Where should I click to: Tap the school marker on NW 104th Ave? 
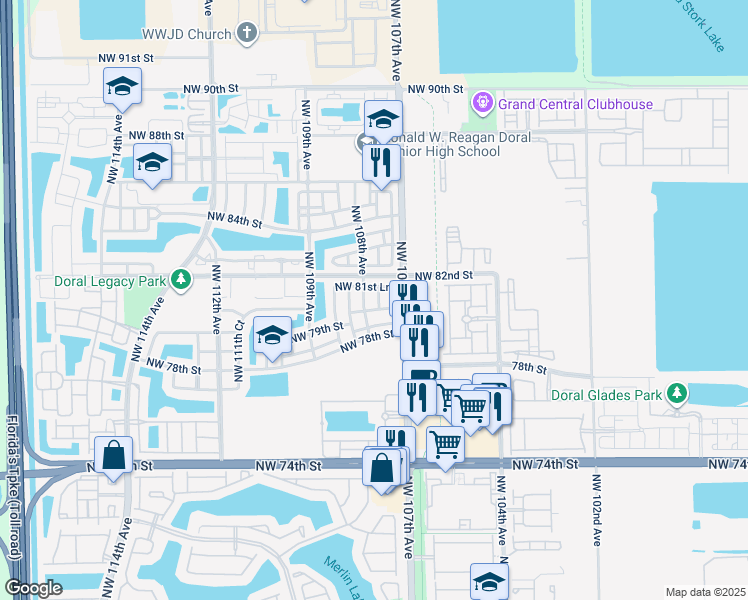[x=490, y=582]
